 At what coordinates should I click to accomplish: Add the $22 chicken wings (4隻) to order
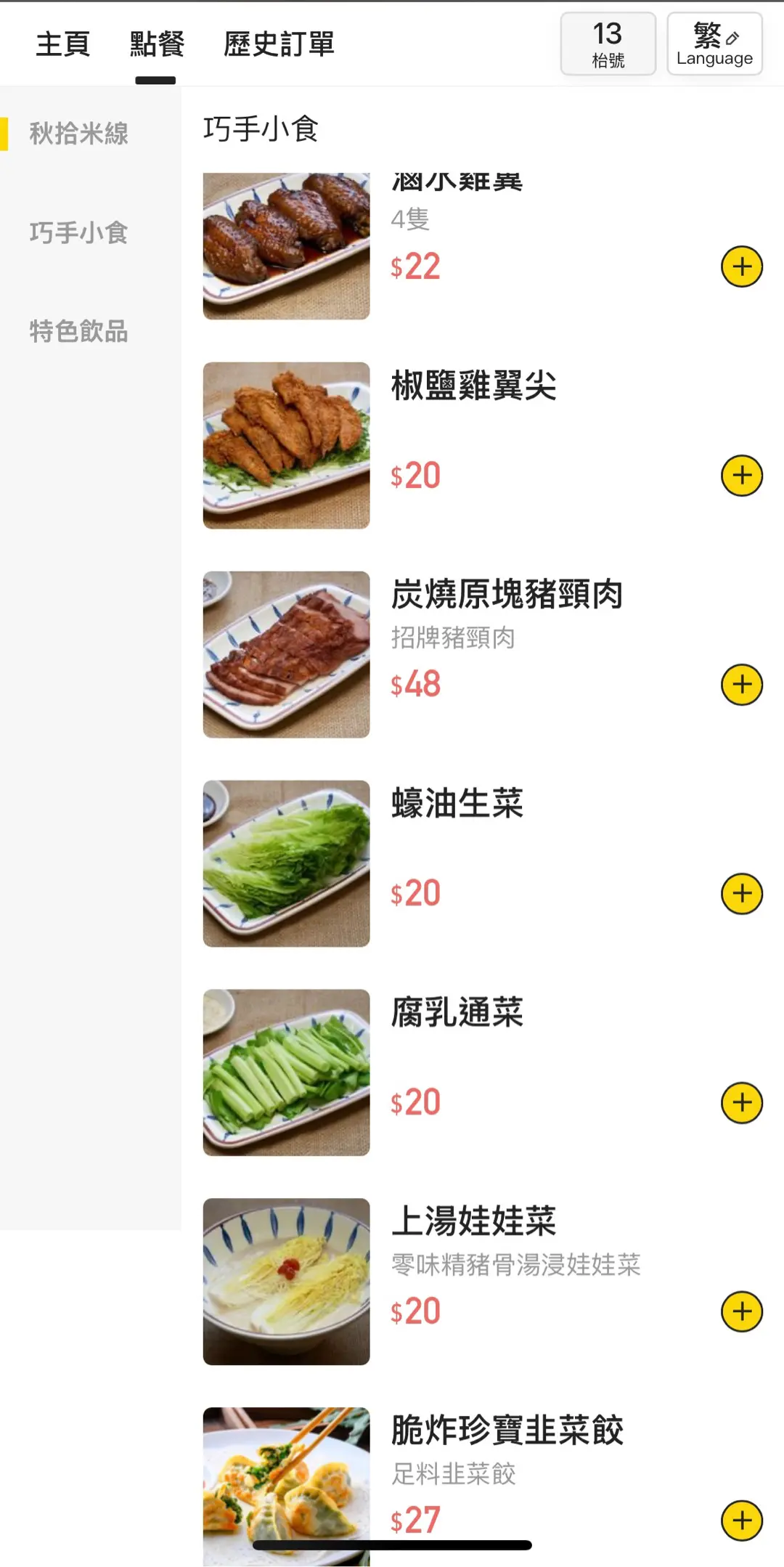(741, 266)
